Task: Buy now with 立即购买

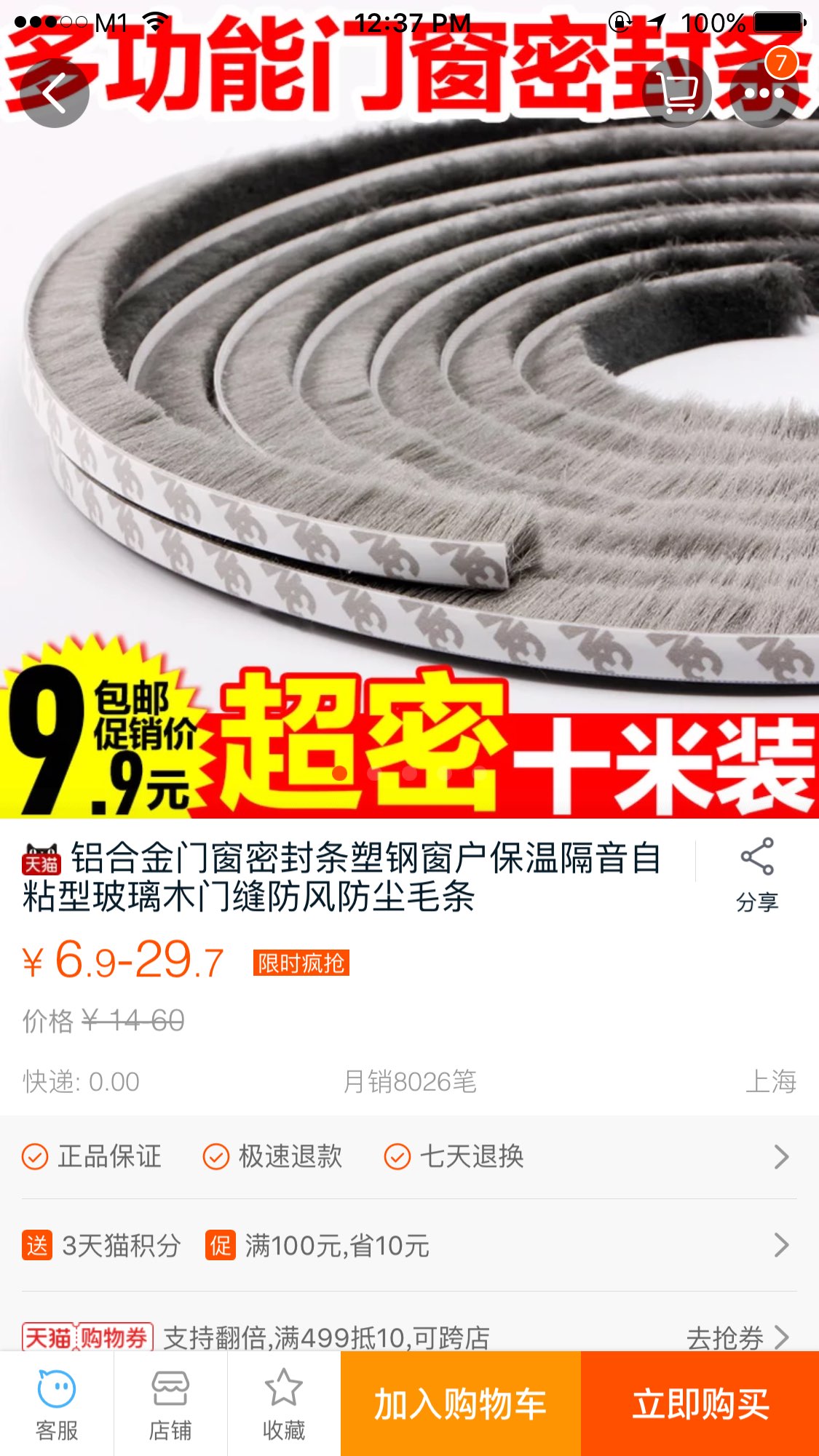Action: 700,1404
